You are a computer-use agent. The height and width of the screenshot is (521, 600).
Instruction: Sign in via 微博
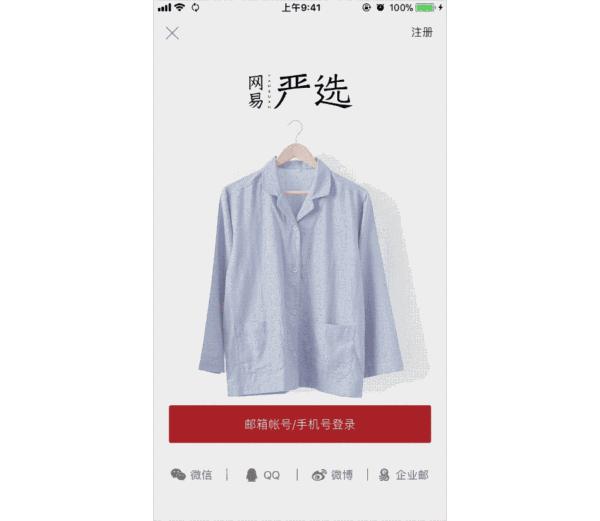point(332,475)
